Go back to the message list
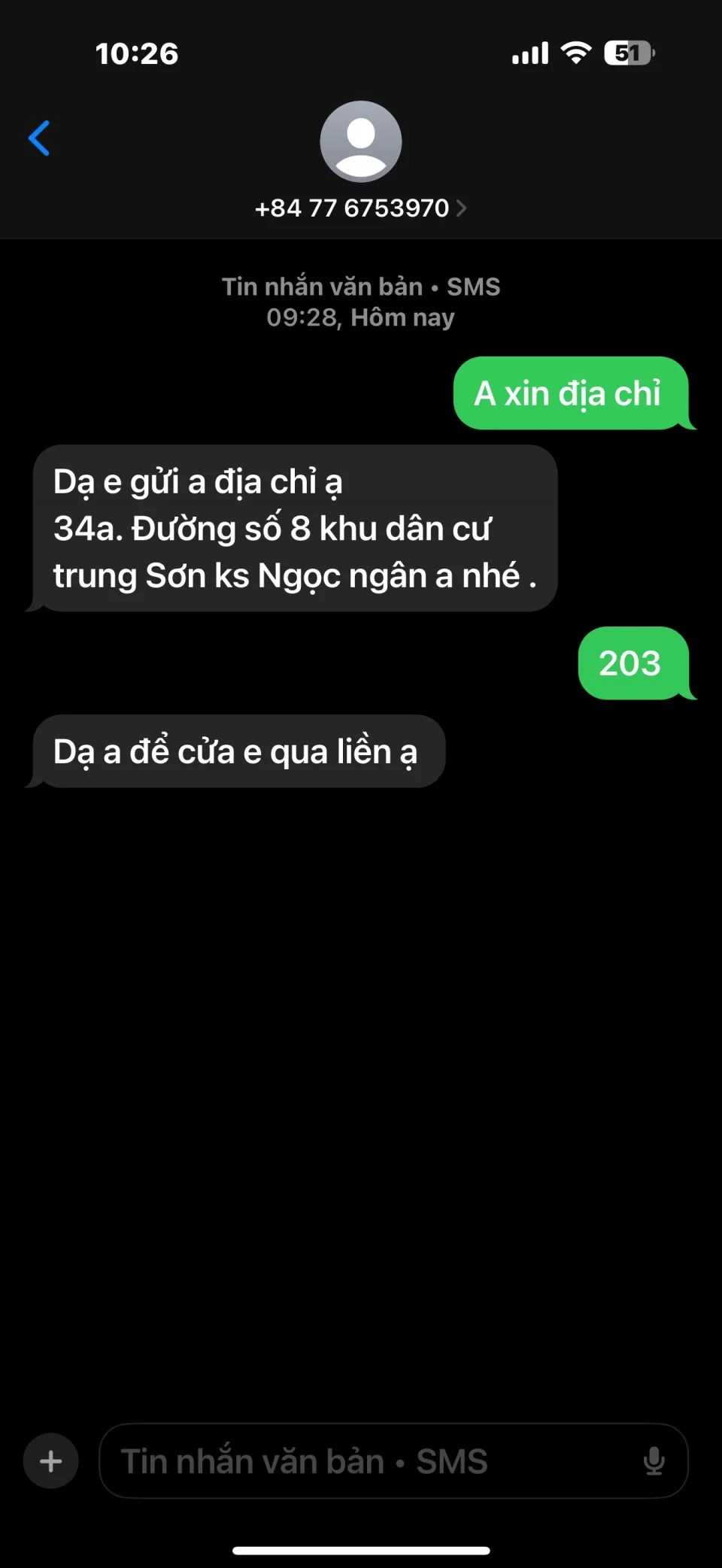 pos(39,138)
